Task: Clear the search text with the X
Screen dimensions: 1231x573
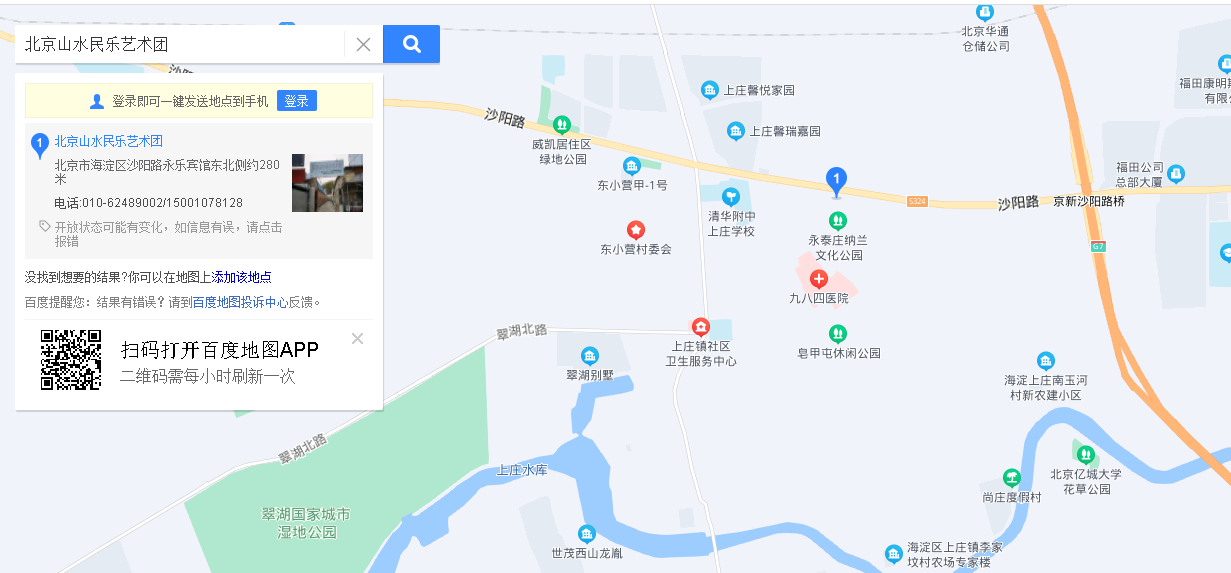Action: (x=363, y=44)
